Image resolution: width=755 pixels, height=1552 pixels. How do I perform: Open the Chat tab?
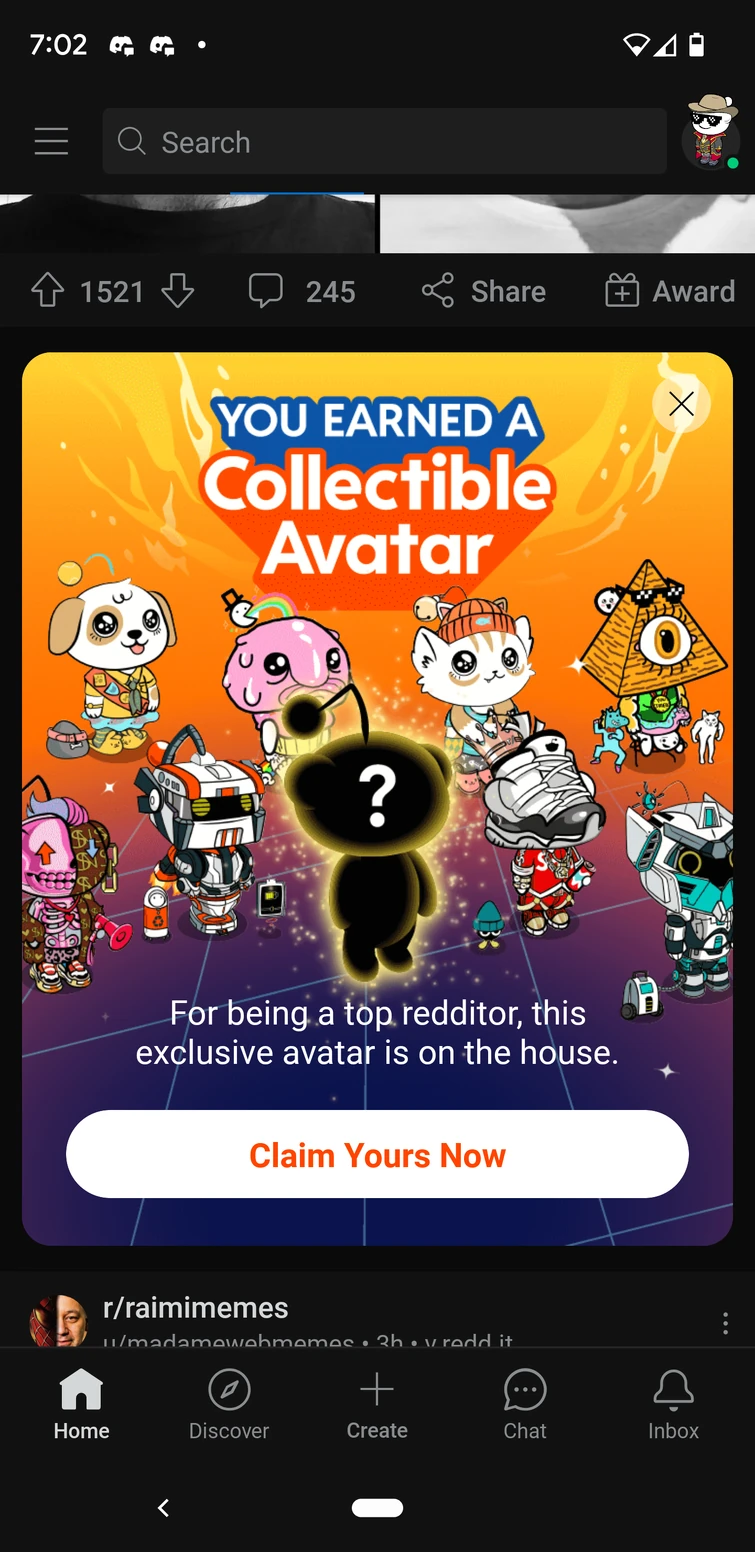tap(525, 1405)
